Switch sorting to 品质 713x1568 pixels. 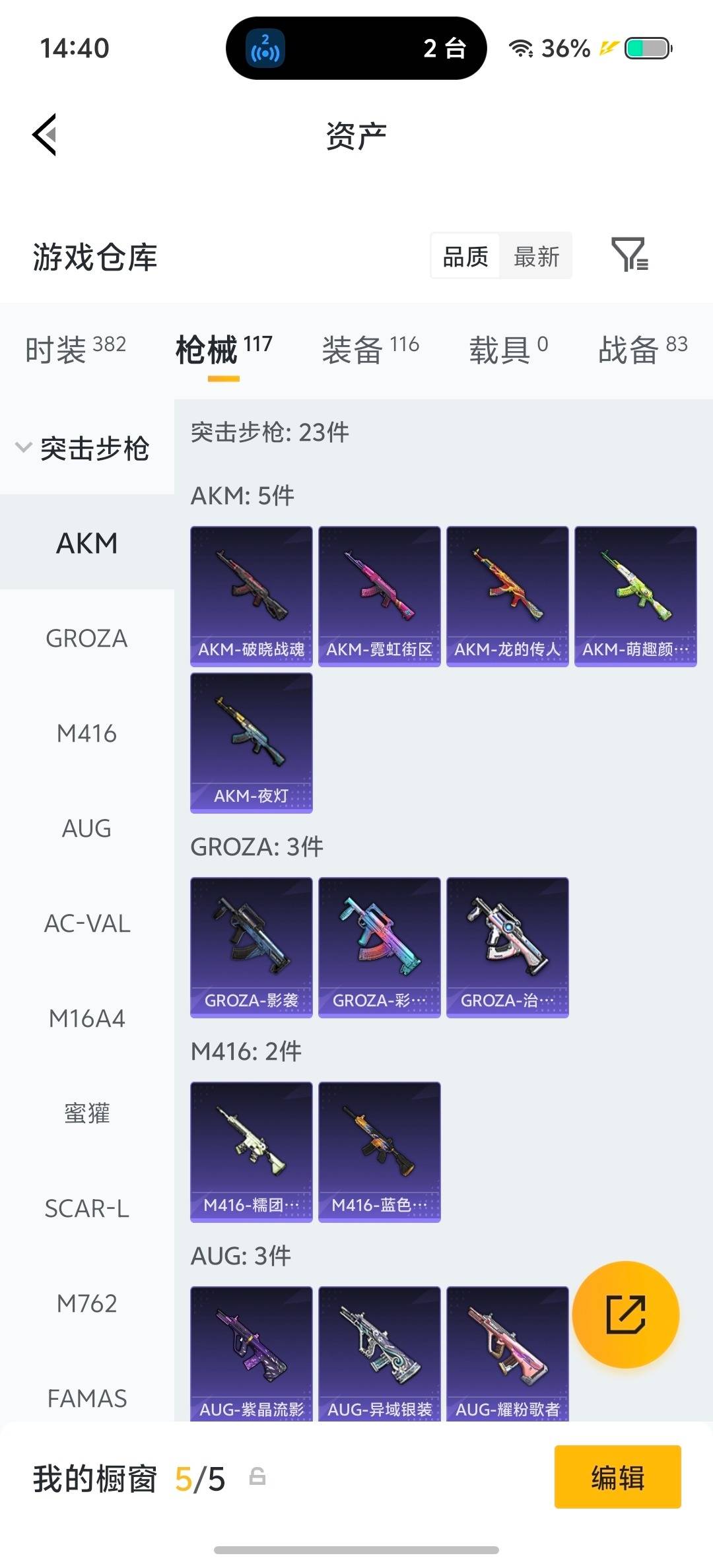point(464,256)
